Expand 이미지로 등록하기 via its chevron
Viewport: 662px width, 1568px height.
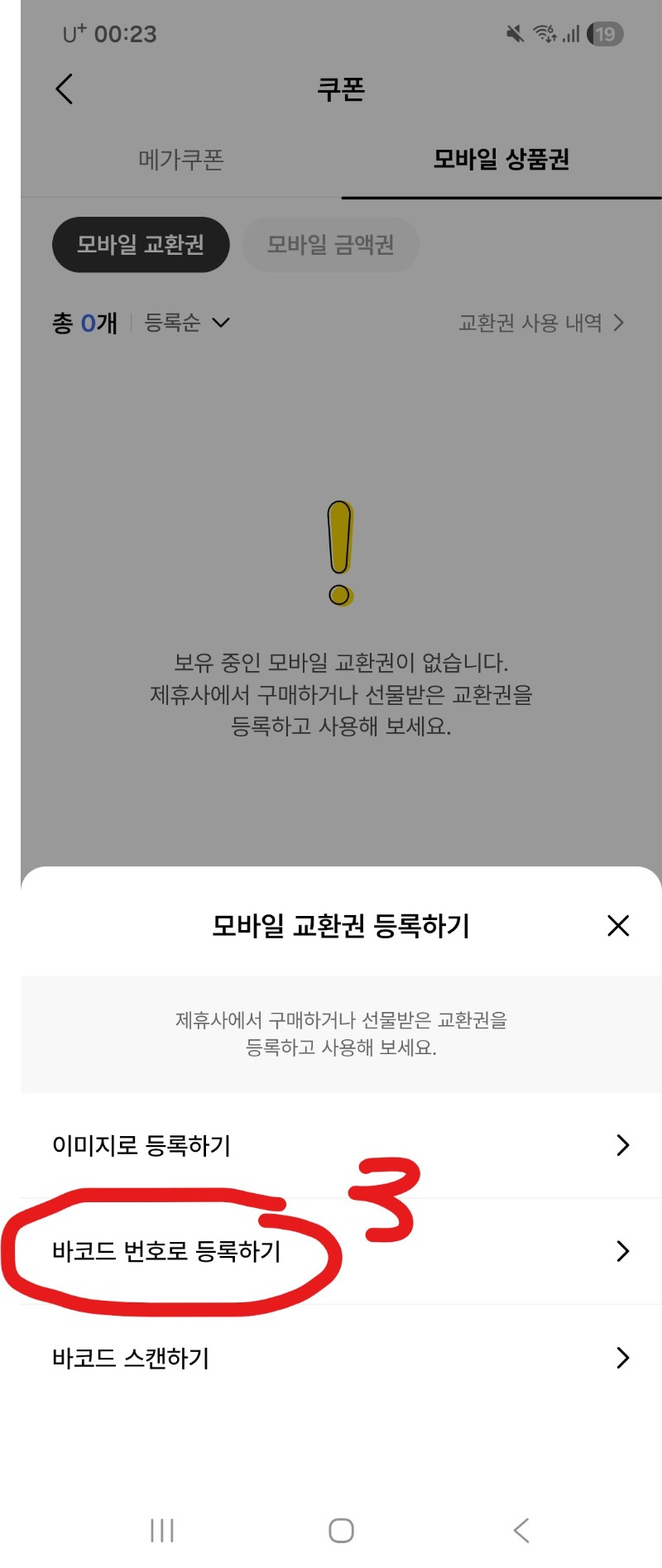[622, 1145]
